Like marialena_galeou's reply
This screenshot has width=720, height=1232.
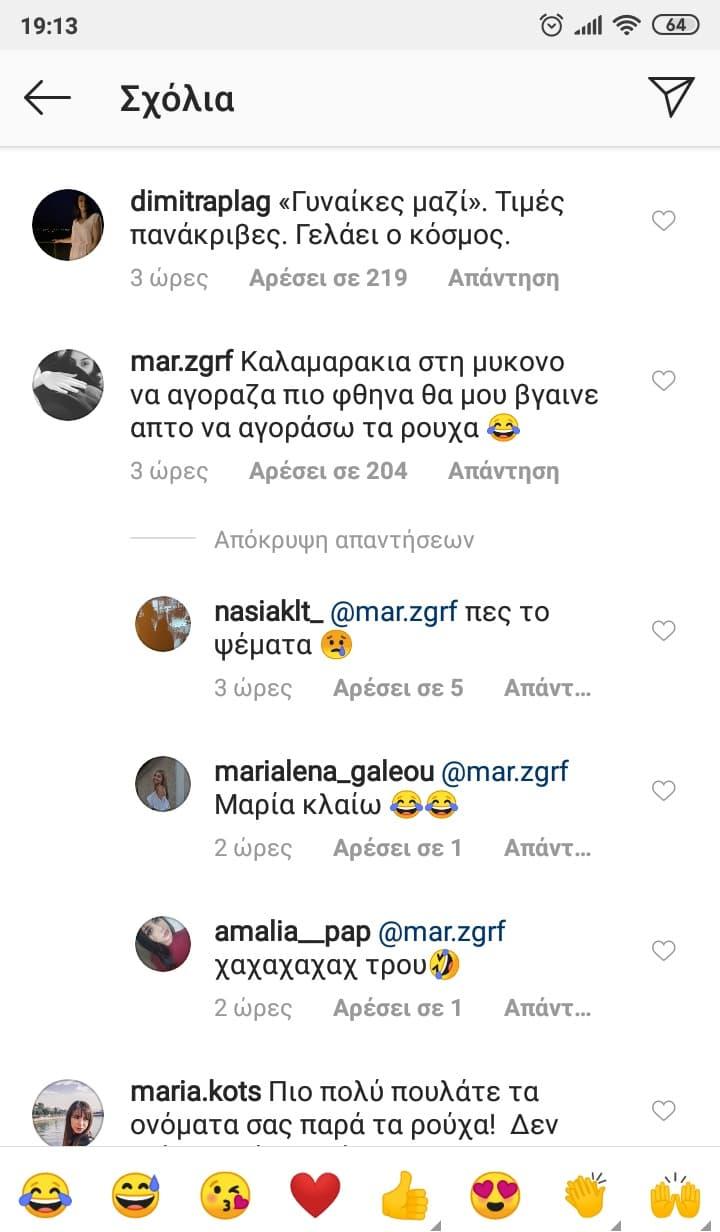[663, 791]
